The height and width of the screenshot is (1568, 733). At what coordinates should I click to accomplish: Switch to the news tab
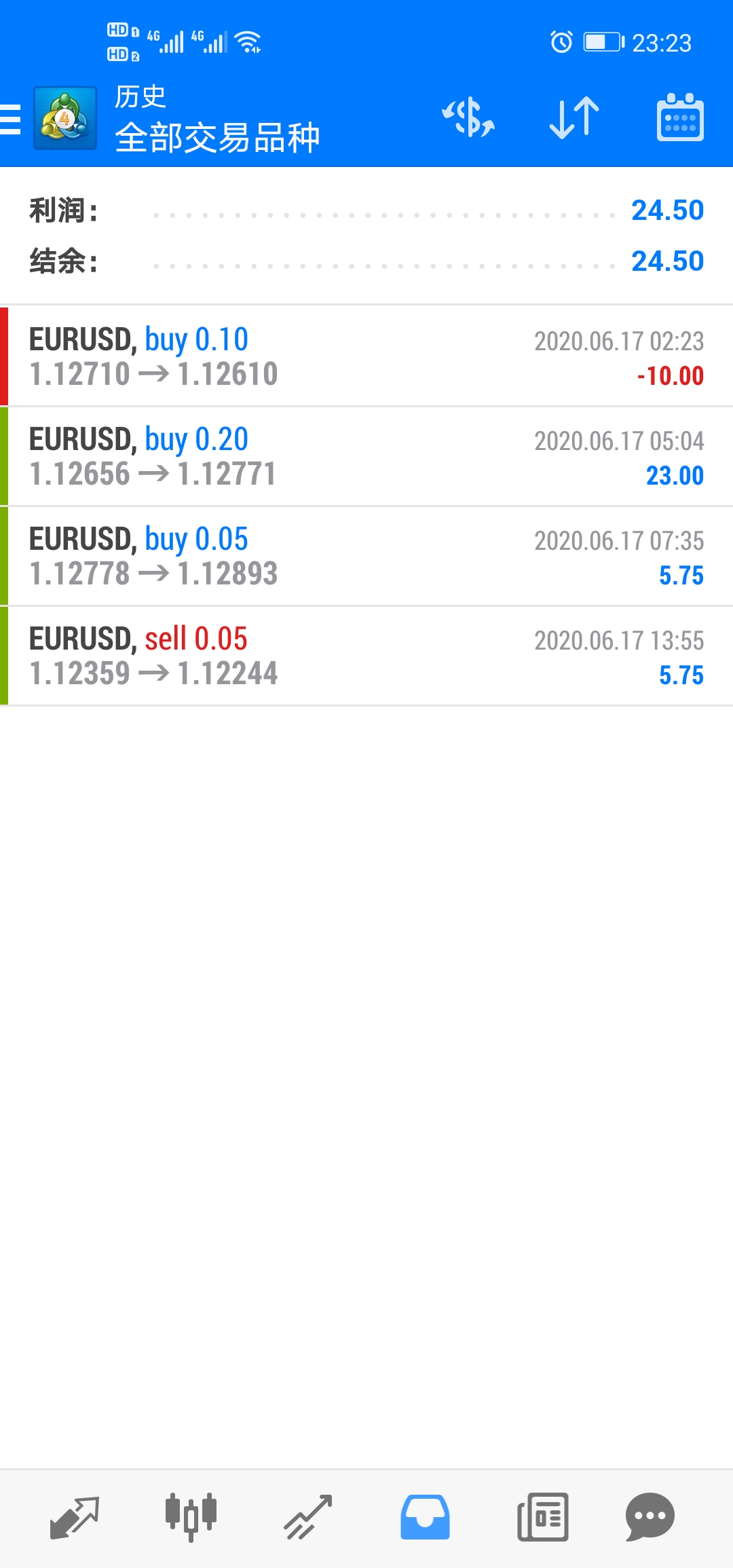point(543,1517)
